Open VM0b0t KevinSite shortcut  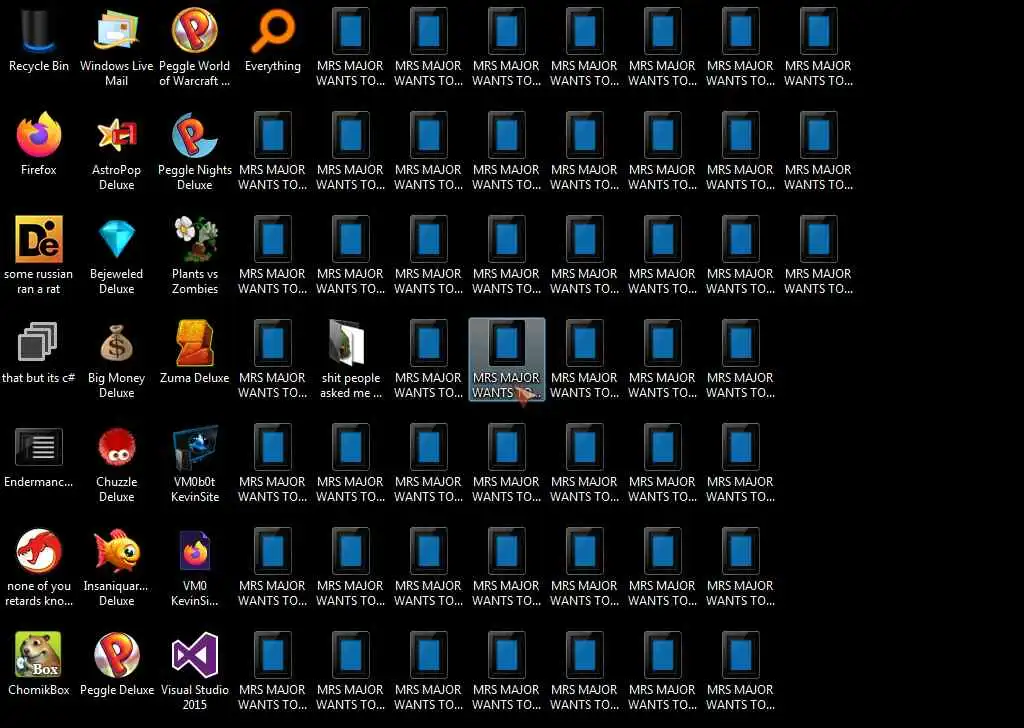[x=195, y=448]
